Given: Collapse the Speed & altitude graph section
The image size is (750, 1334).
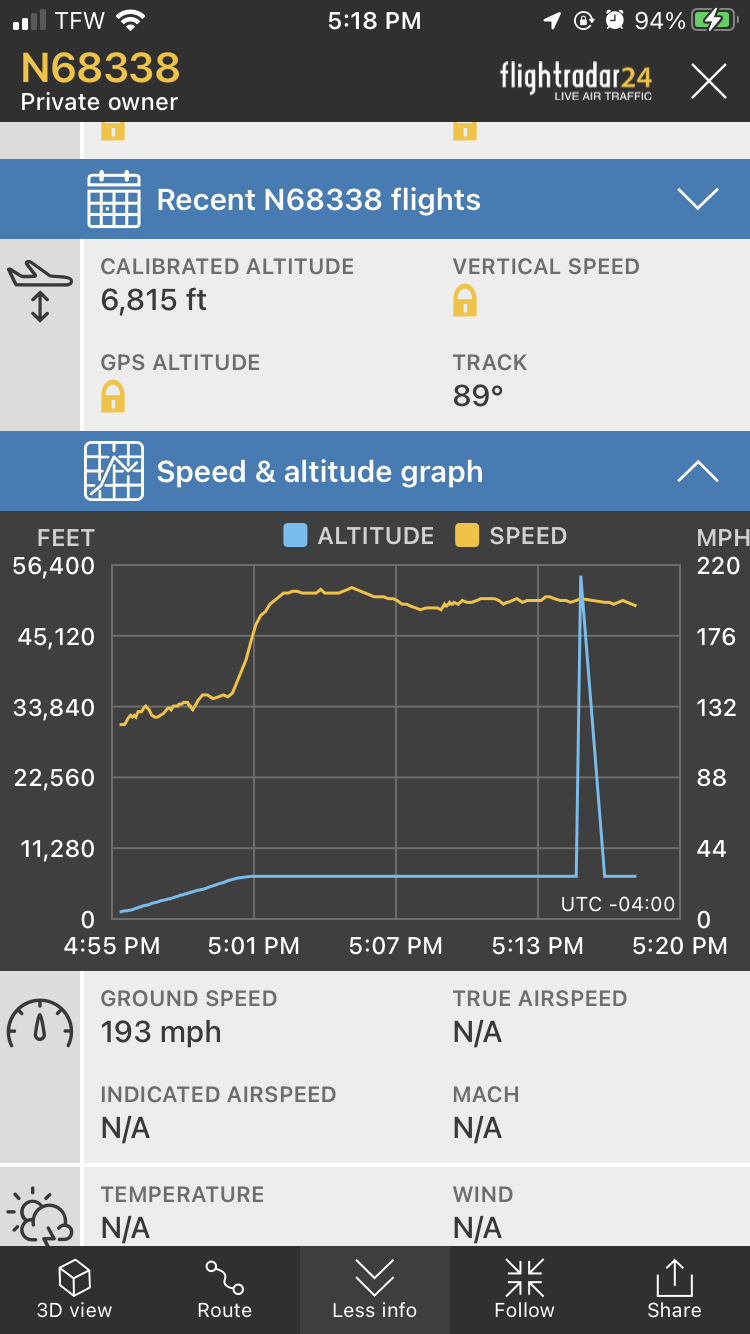Looking at the screenshot, I should coord(697,472).
